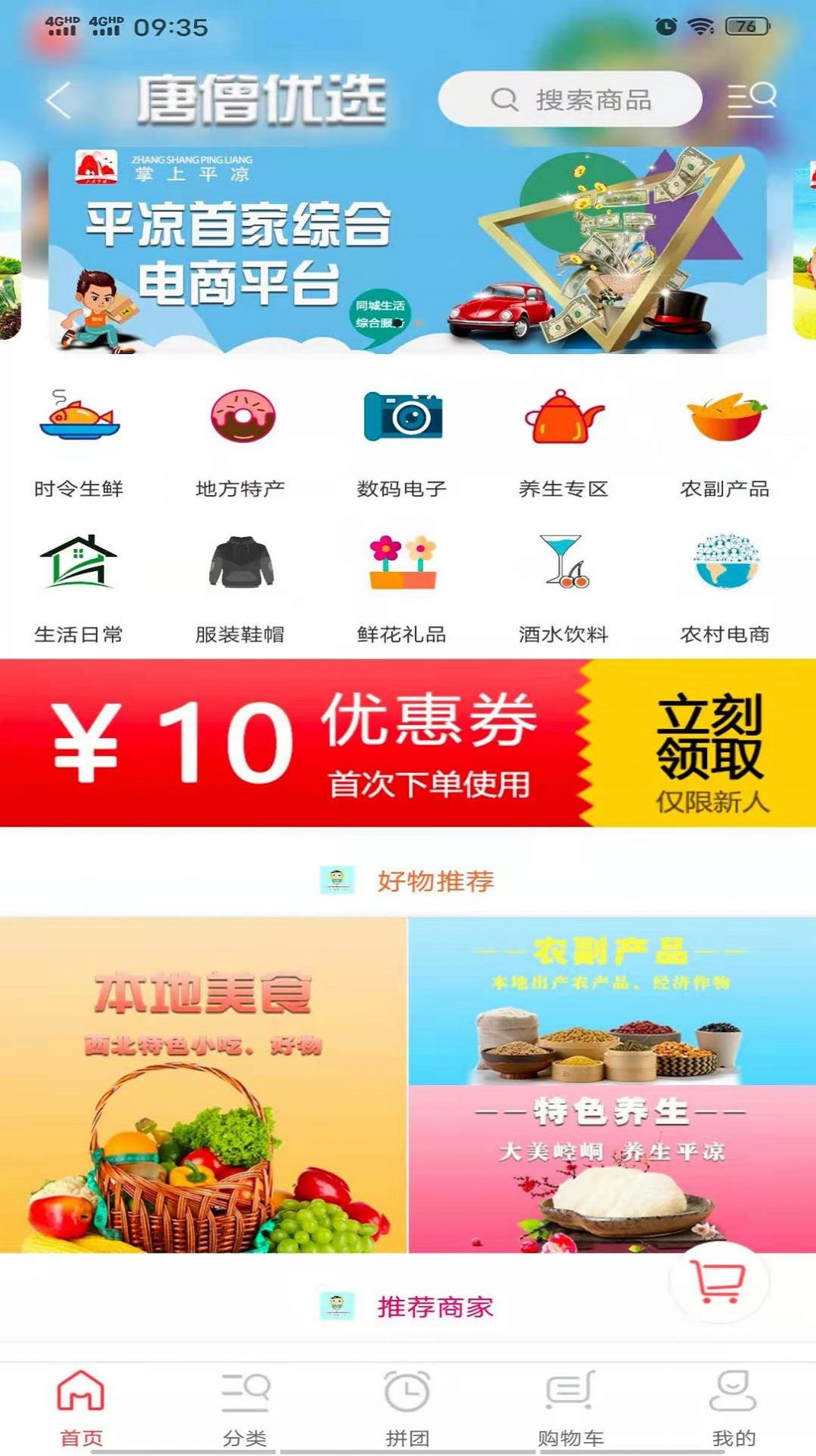The width and height of the screenshot is (816, 1456).
Task: Open the 本地美食 local food banner
Action: coord(202,1081)
